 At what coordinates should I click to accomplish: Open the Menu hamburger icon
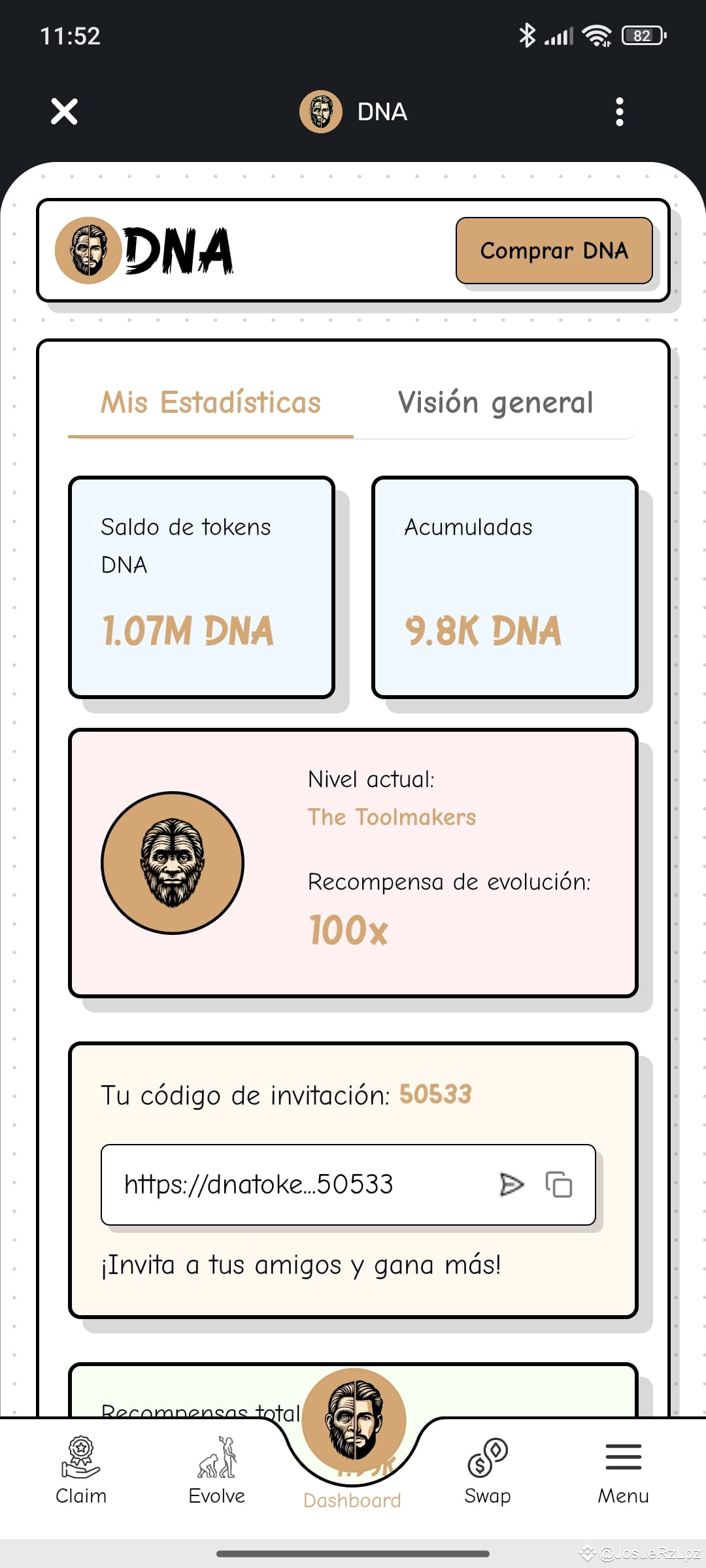coord(623,1457)
